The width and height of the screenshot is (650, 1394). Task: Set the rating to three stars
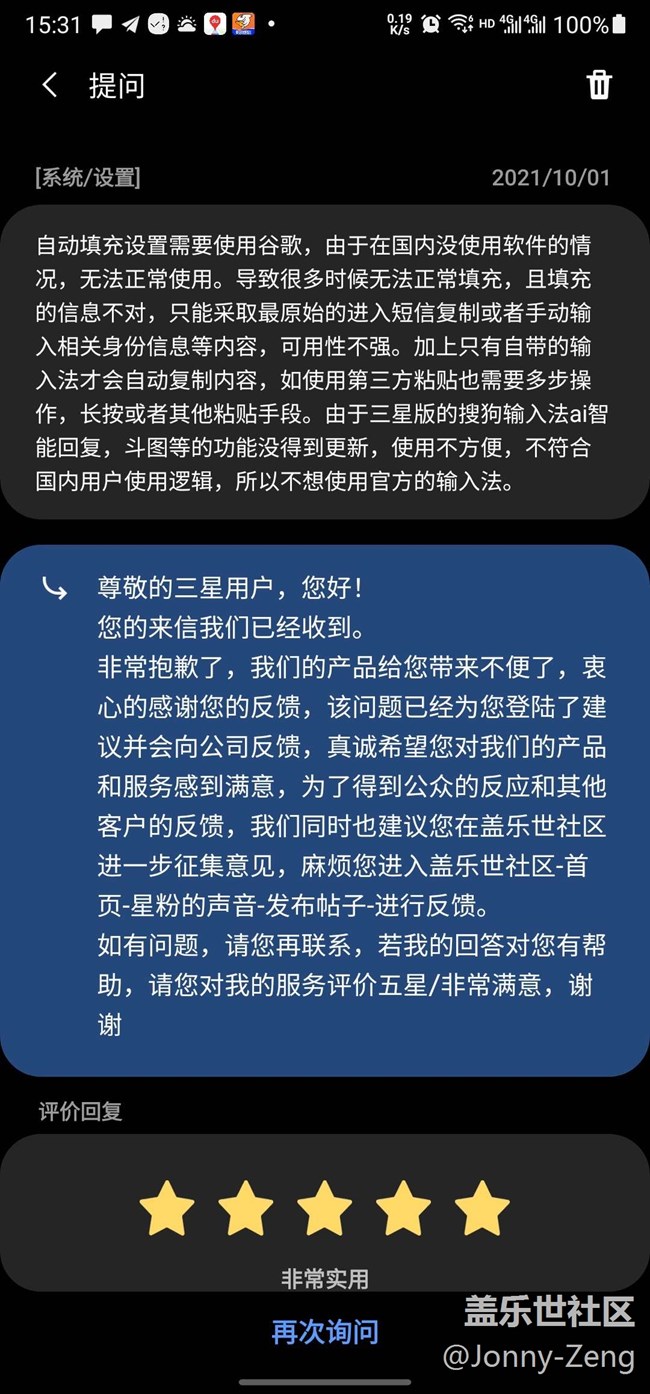click(x=325, y=1208)
